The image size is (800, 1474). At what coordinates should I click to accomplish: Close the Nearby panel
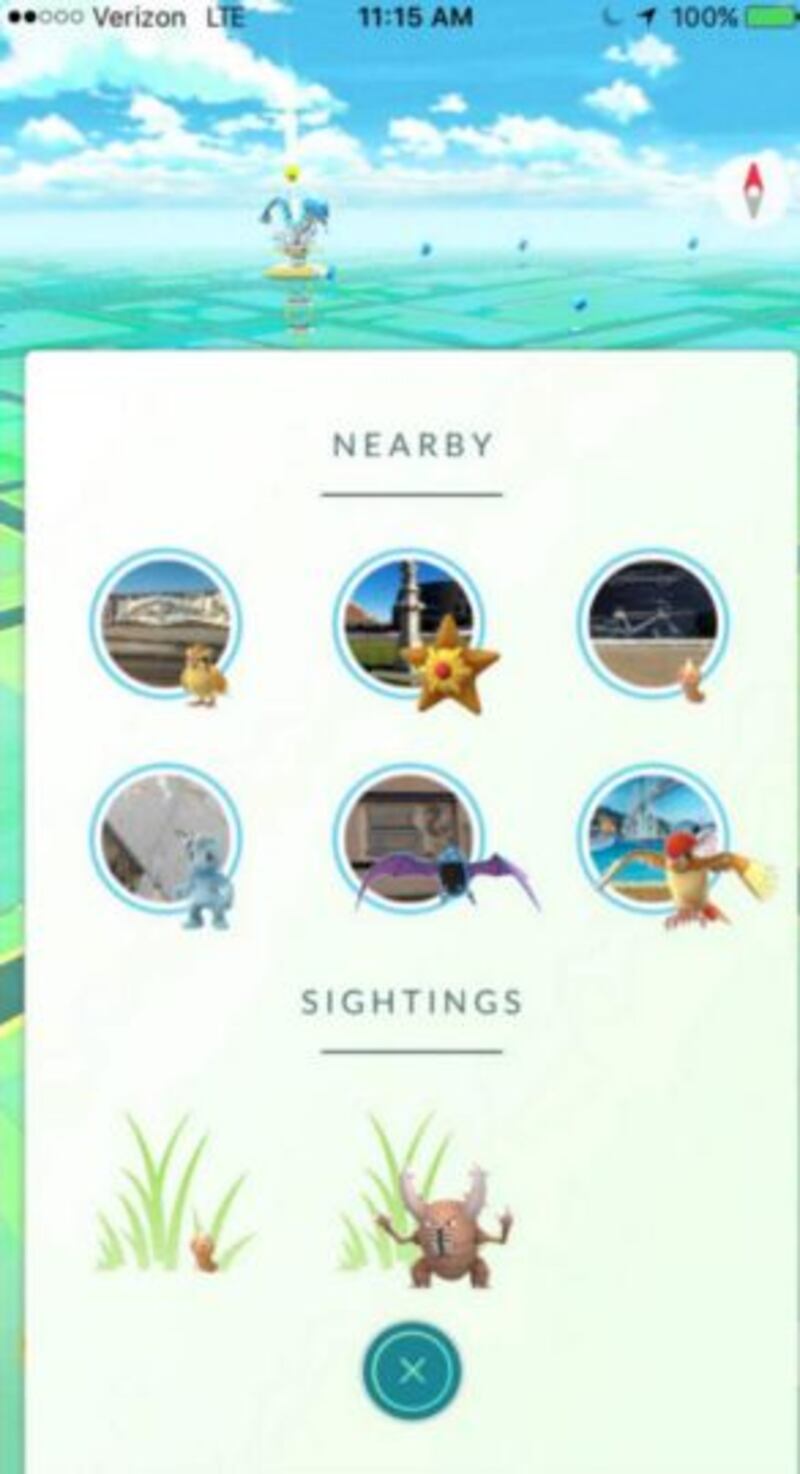coord(412,1371)
